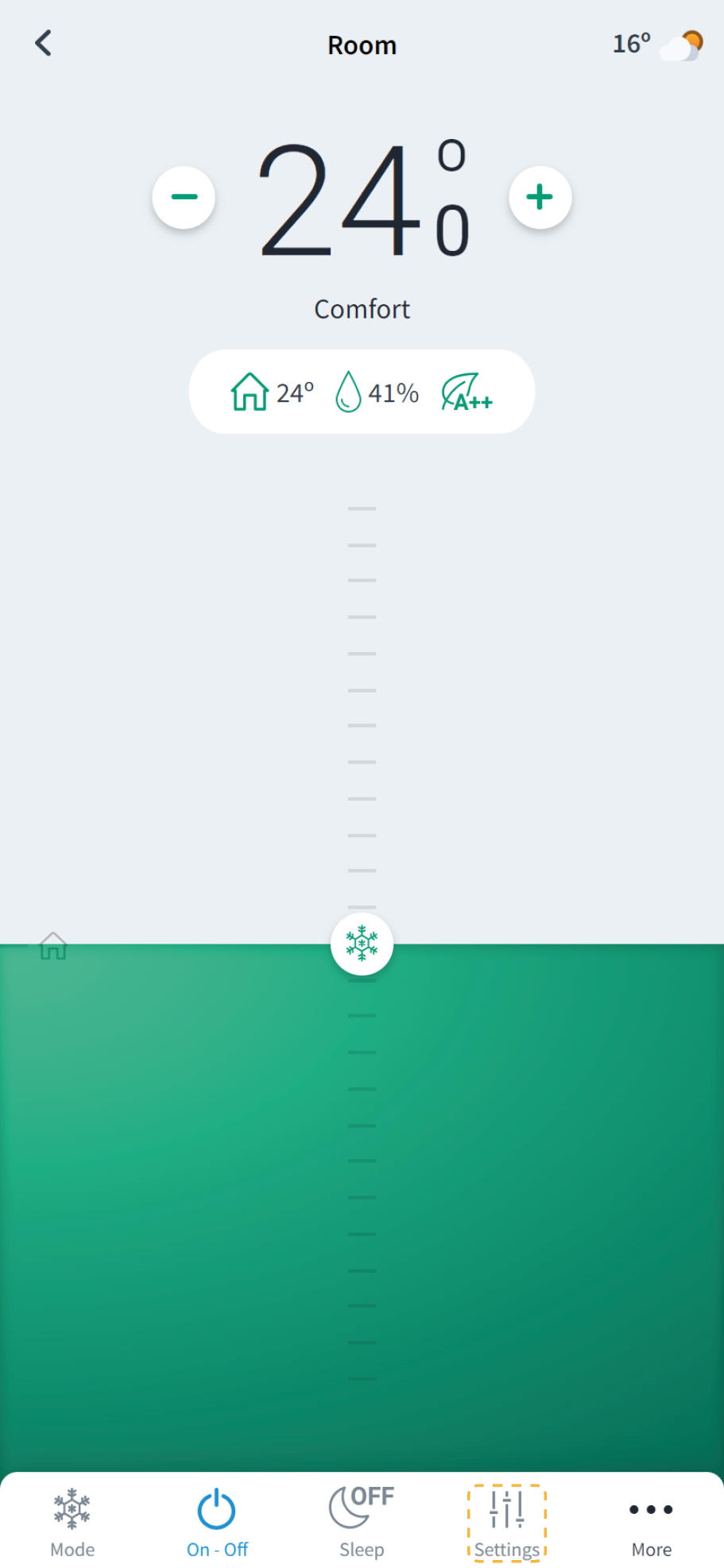The height and width of the screenshot is (1568, 724).
Task: Decrease temperature with the minus button
Action: pos(184,198)
